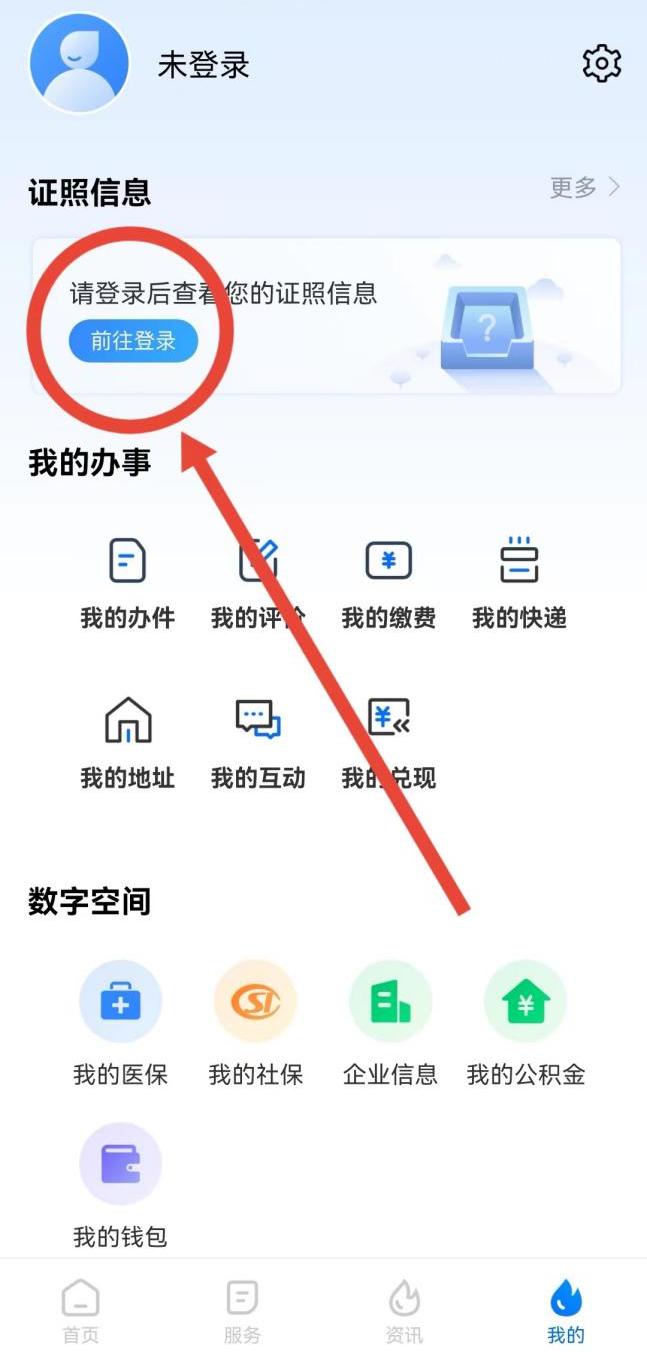
Task: Open 更多 for 证照信息
Action: [x=585, y=187]
